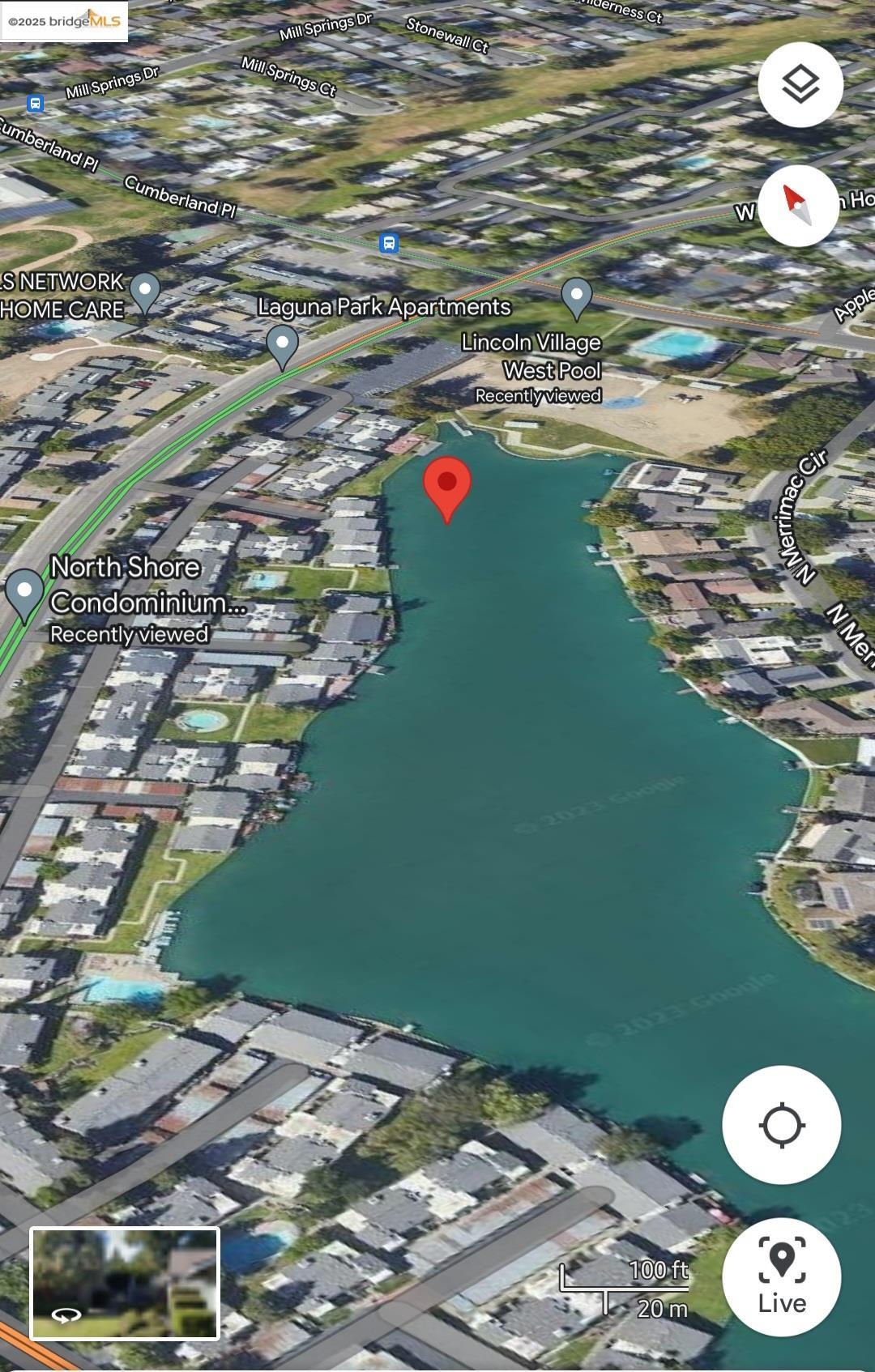875x1372 pixels.
Task: Open the bus stop near Mill Springs Dr
Action: (x=35, y=103)
